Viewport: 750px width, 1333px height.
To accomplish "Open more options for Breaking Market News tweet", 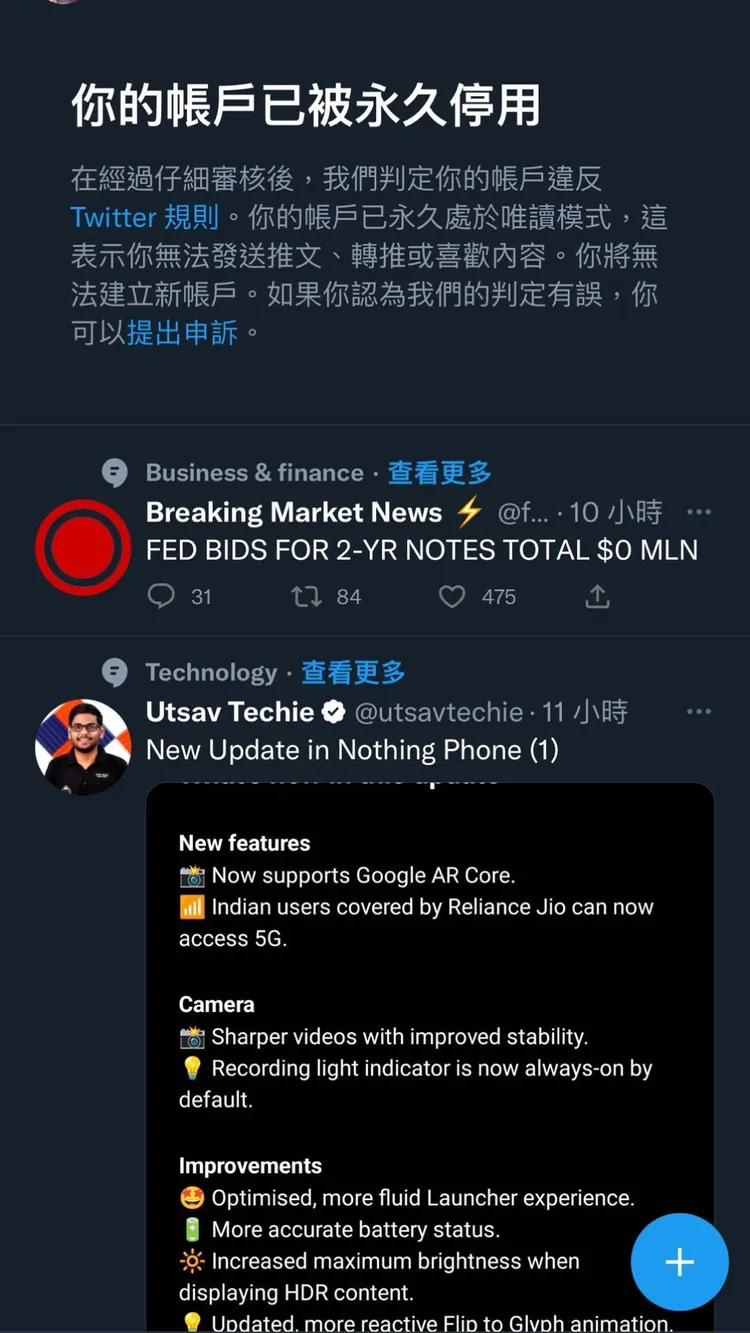I will (699, 512).
